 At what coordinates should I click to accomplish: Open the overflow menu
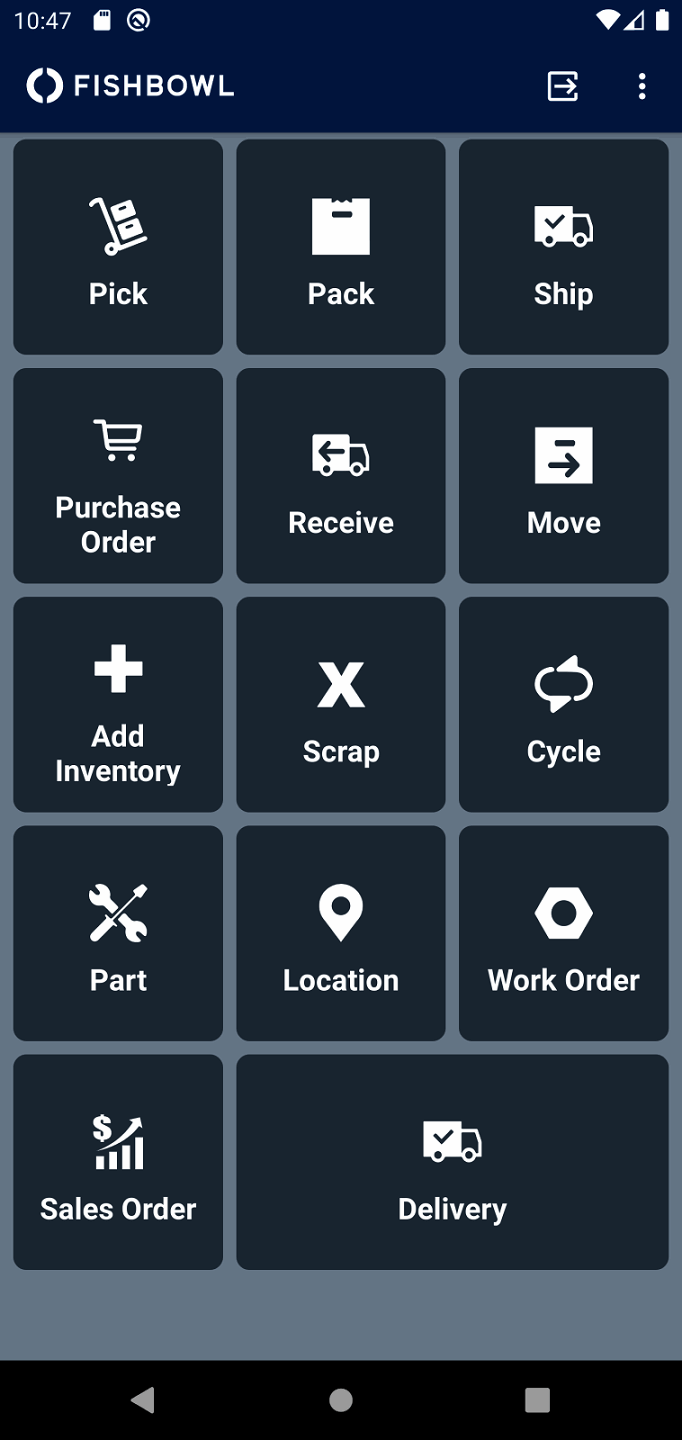tap(642, 87)
